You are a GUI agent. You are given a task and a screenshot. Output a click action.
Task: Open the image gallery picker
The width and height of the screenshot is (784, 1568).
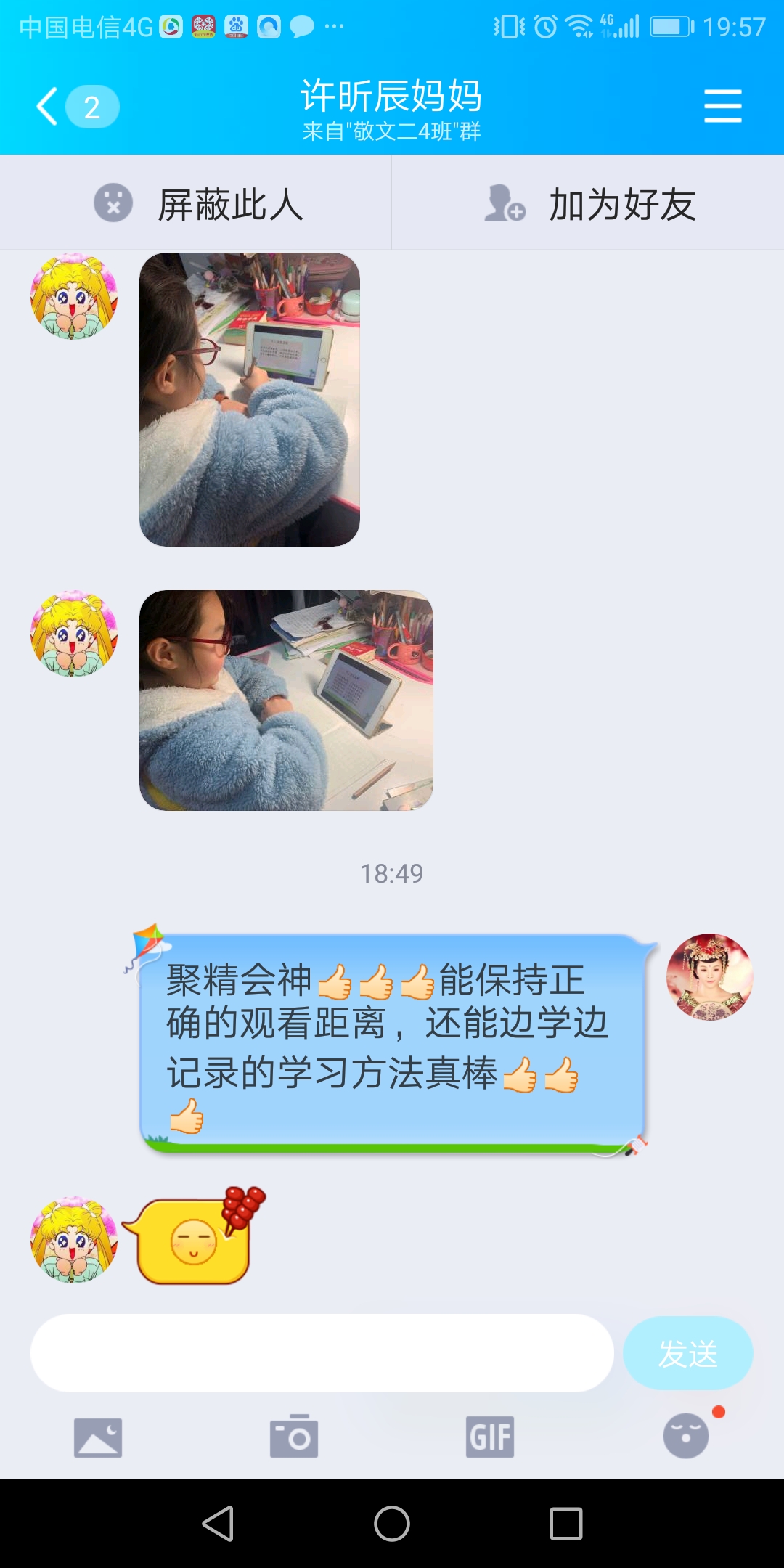(98, 1437)
